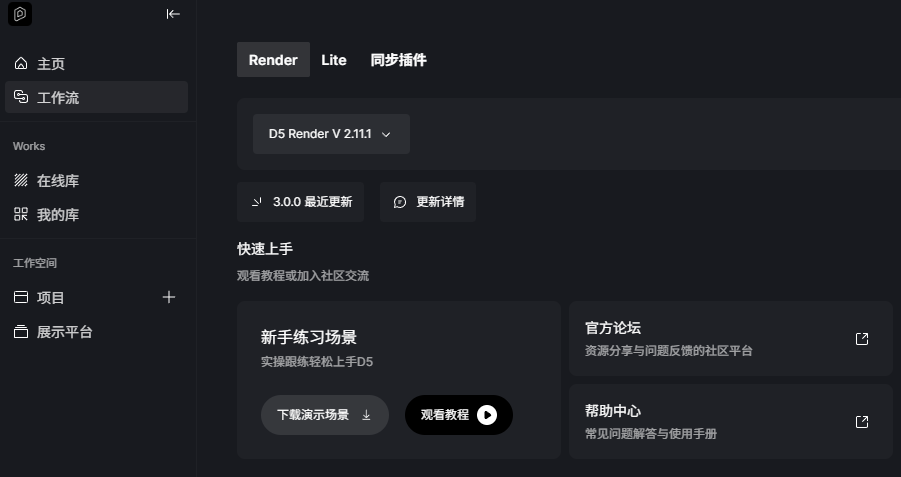Screen dimensions: 901x477
Task: Open the 帮助中心 card
Action: [x=730, y=422]
